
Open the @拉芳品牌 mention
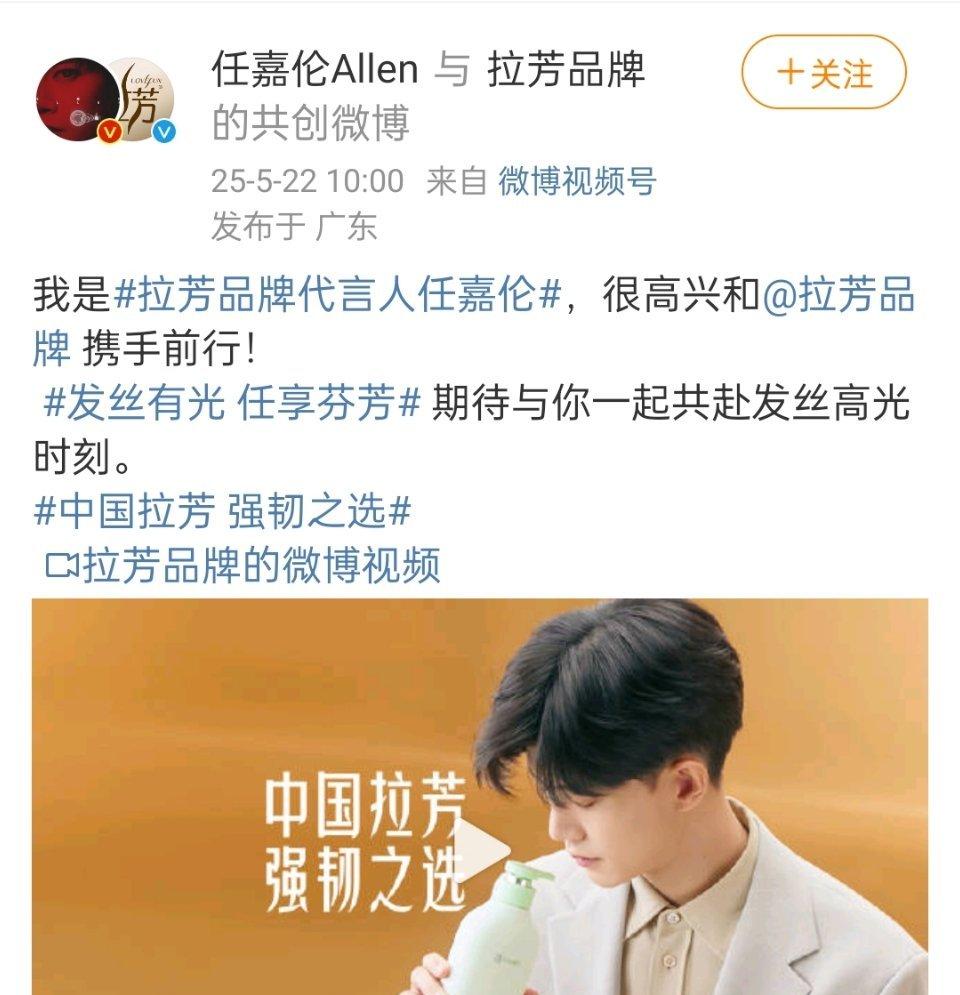[x=838, y=298]
